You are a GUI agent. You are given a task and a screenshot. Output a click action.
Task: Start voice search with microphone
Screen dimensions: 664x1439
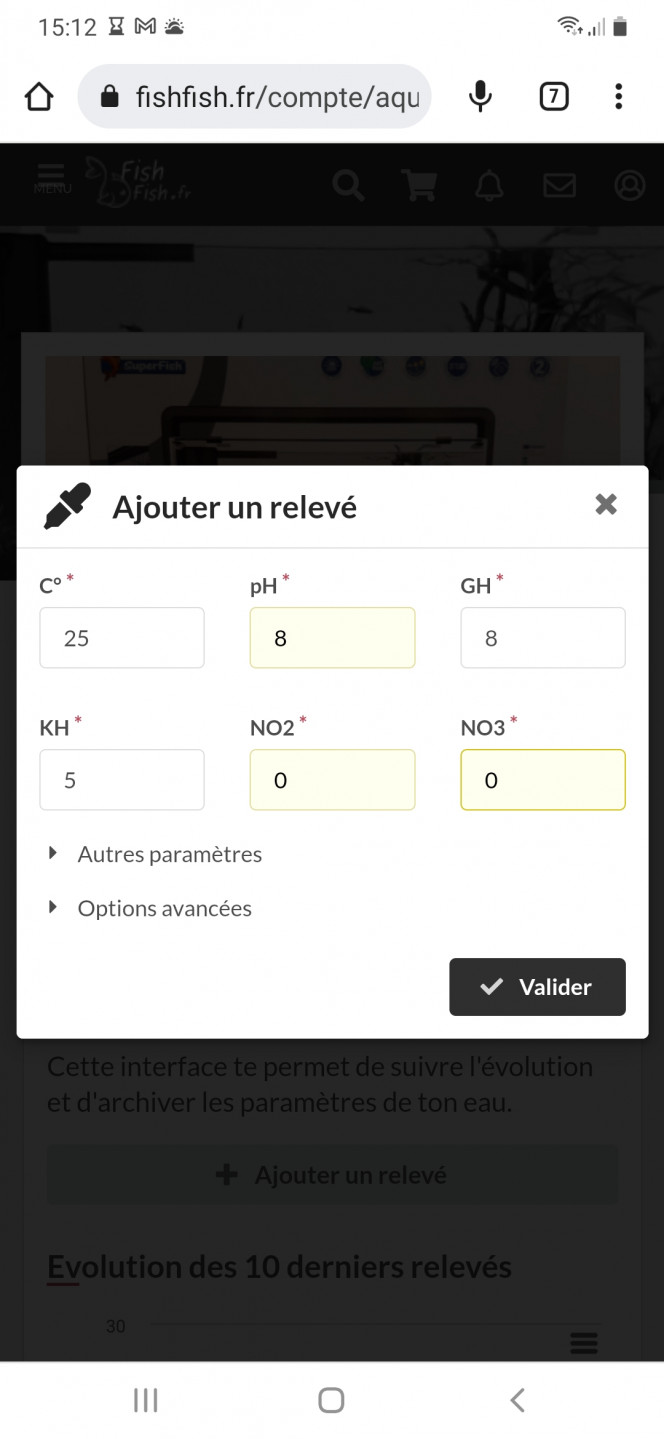point(481,97)
